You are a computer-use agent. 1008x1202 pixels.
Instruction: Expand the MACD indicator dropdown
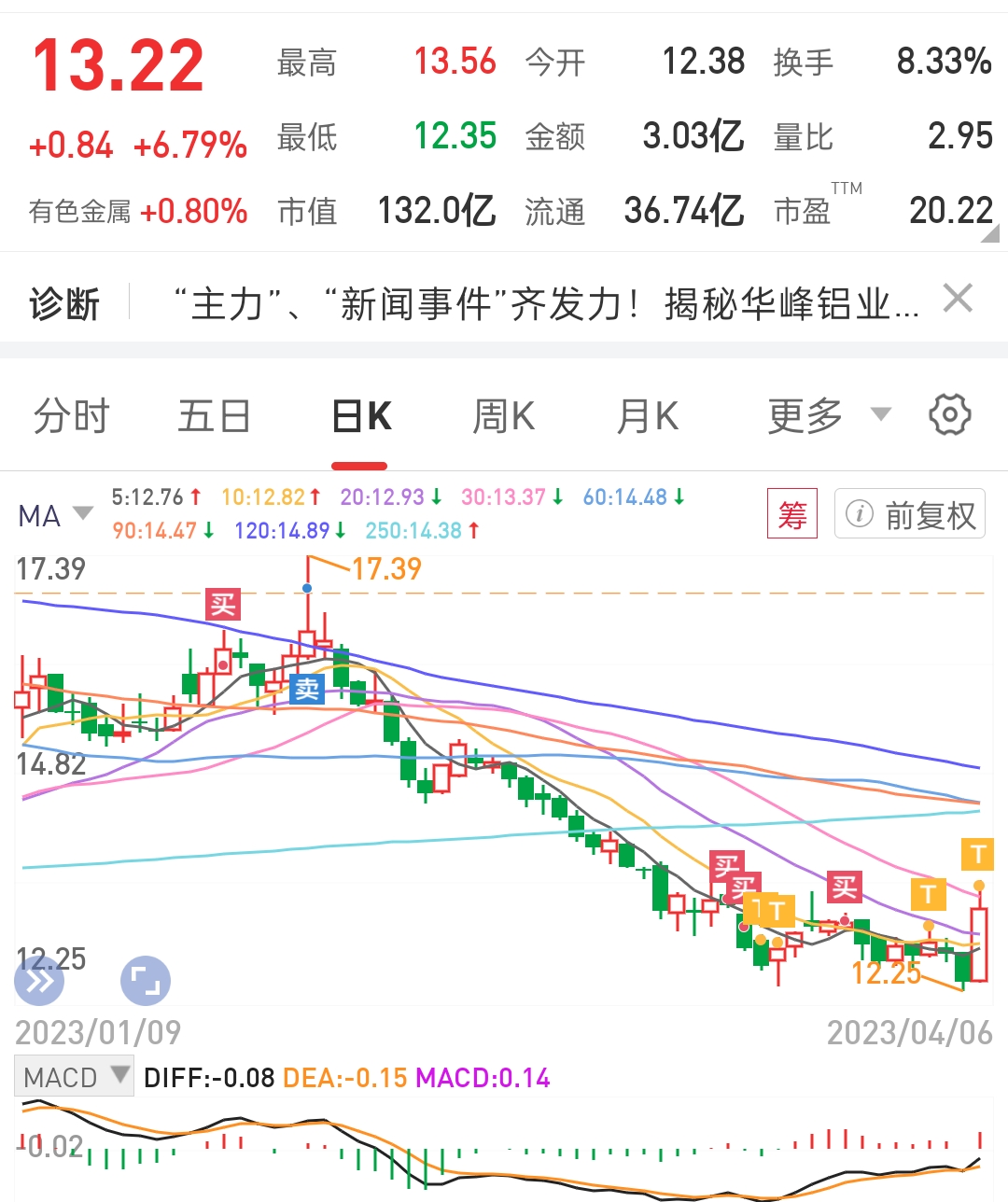tap(74, 1077)
